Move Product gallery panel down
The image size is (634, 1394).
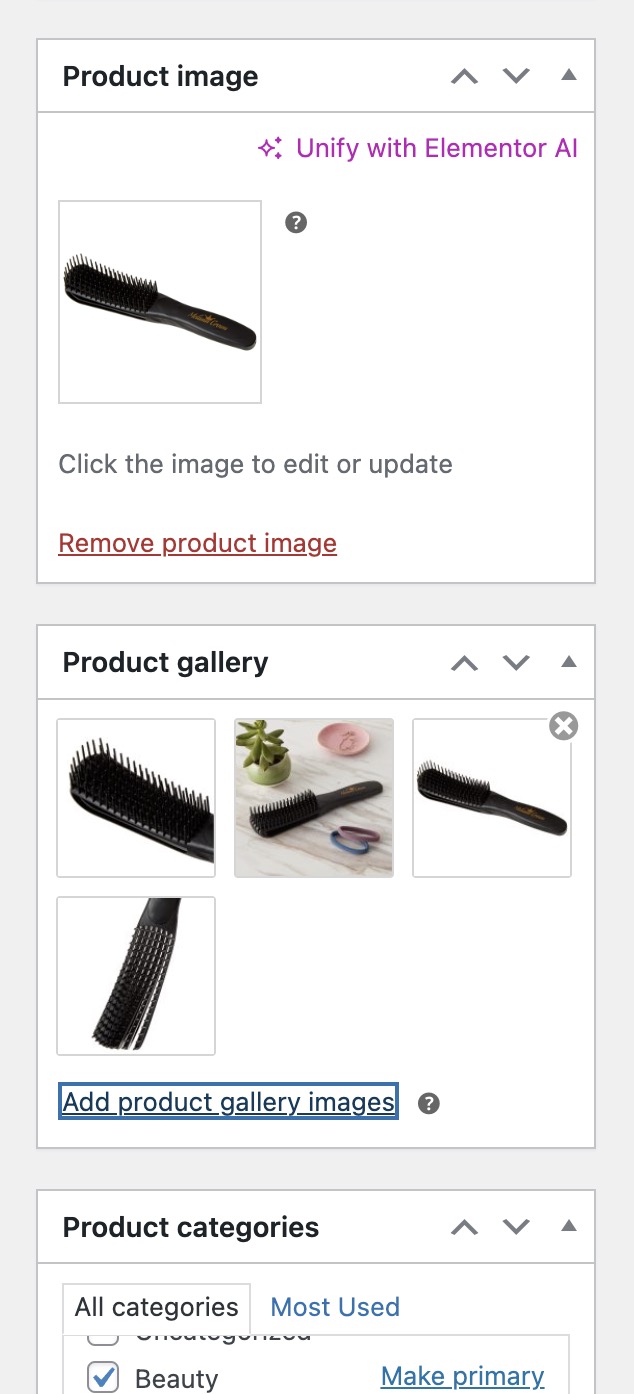tap(516, 662)
